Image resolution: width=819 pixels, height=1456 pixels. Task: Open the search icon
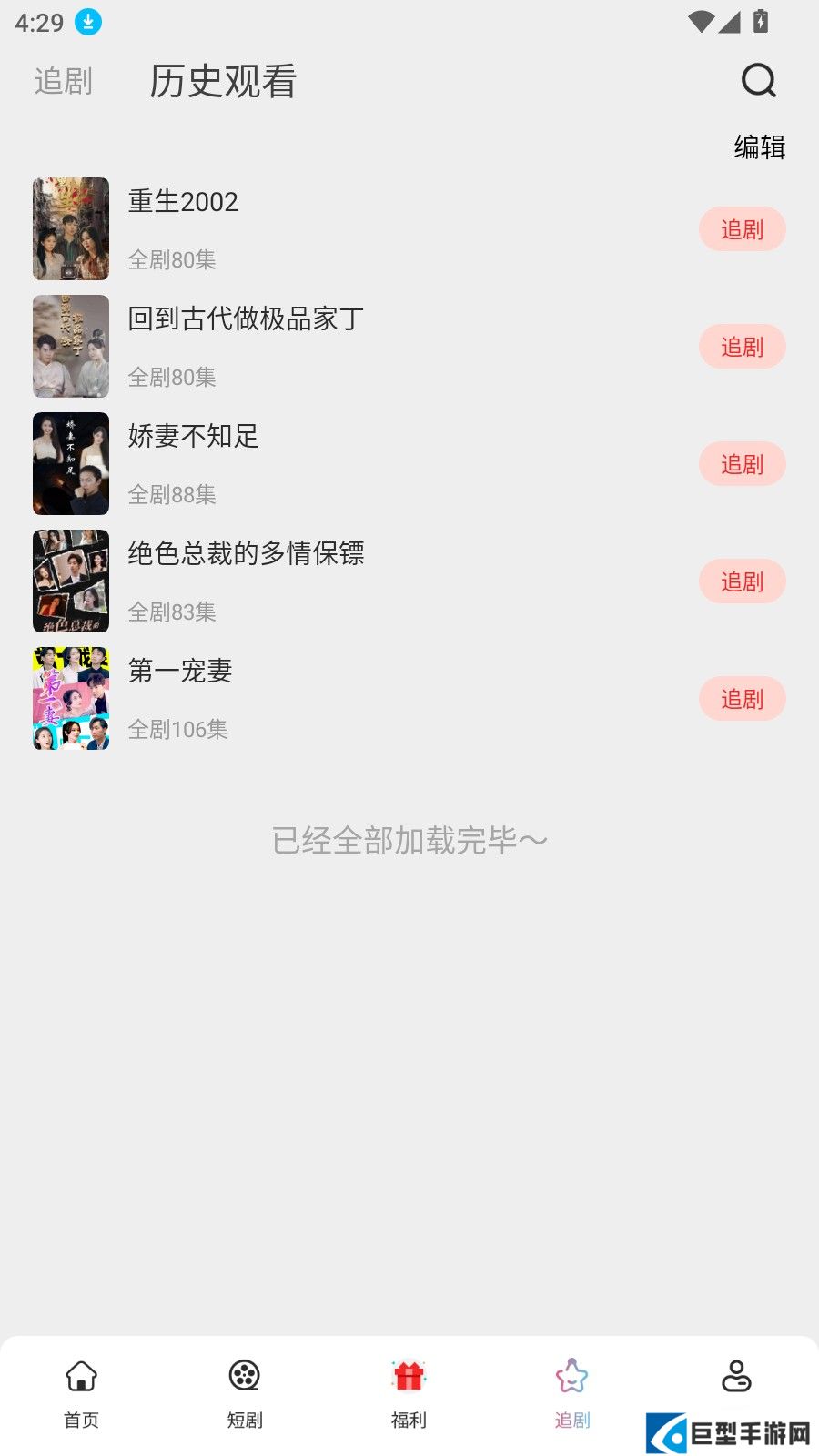(x=758, y=81)
